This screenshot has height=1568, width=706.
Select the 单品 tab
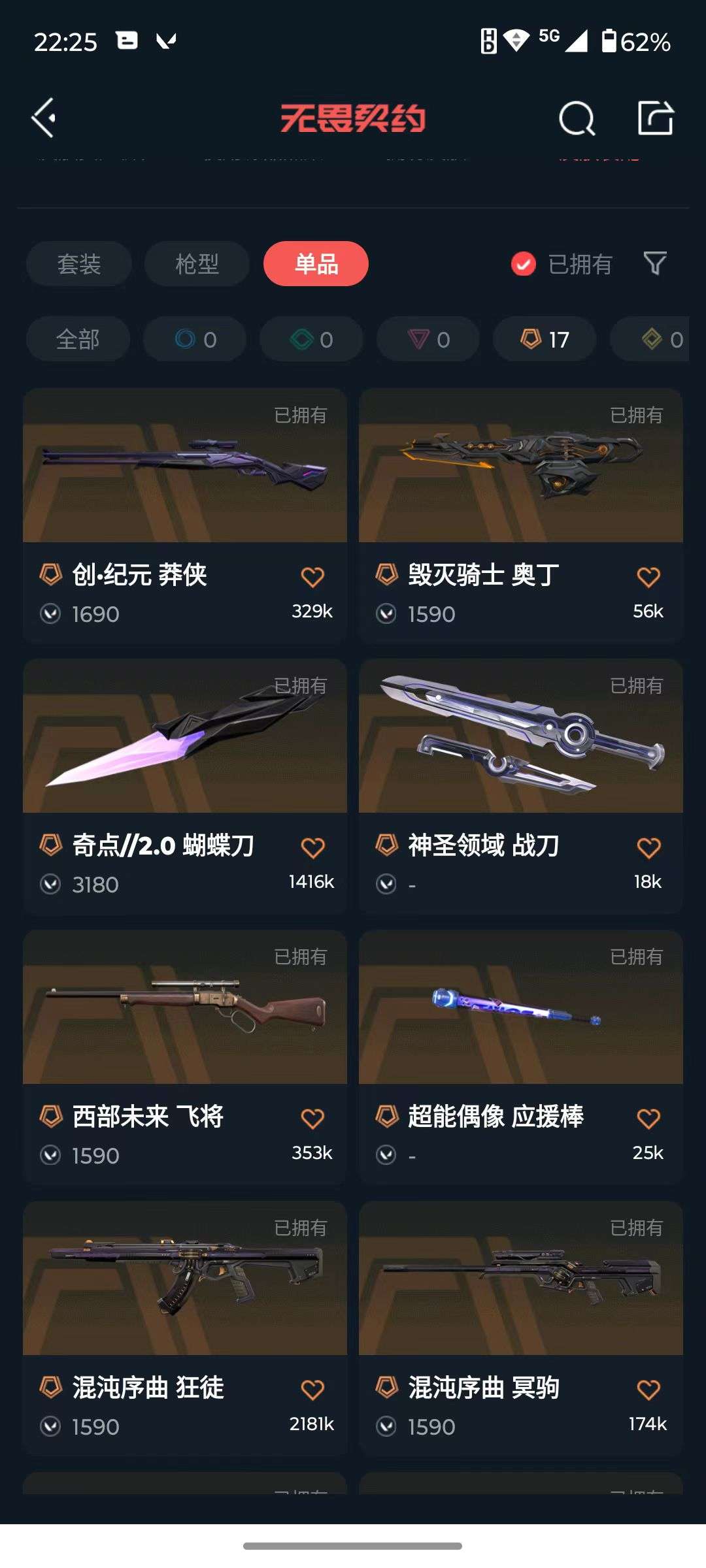[314, 264]
